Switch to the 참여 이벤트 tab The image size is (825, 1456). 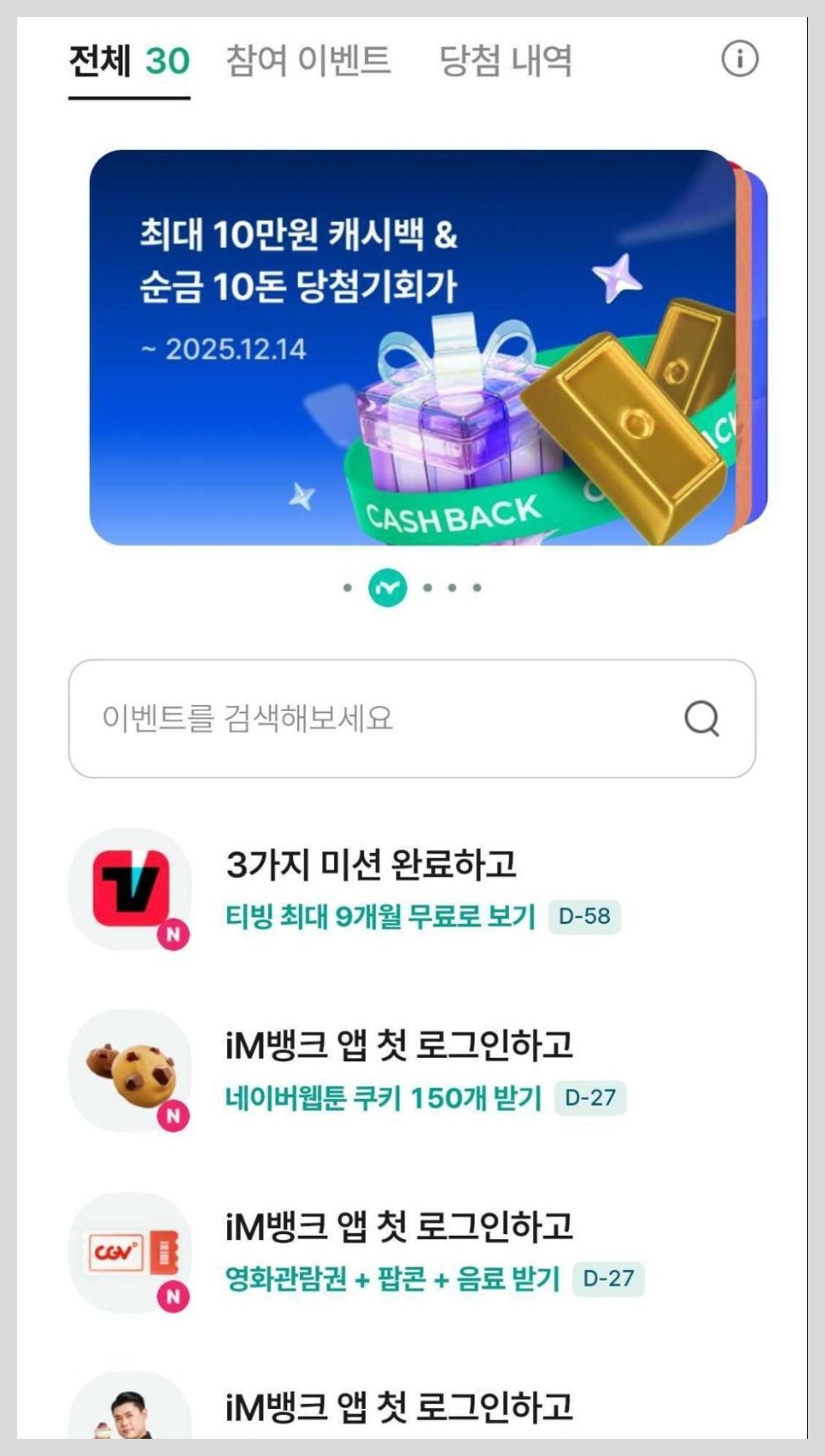(x=308, y=61)
